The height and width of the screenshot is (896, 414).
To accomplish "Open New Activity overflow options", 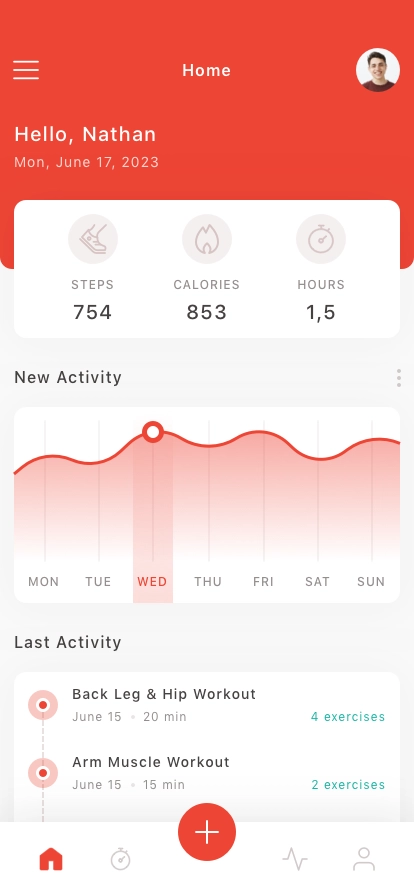I will point(399,378).
